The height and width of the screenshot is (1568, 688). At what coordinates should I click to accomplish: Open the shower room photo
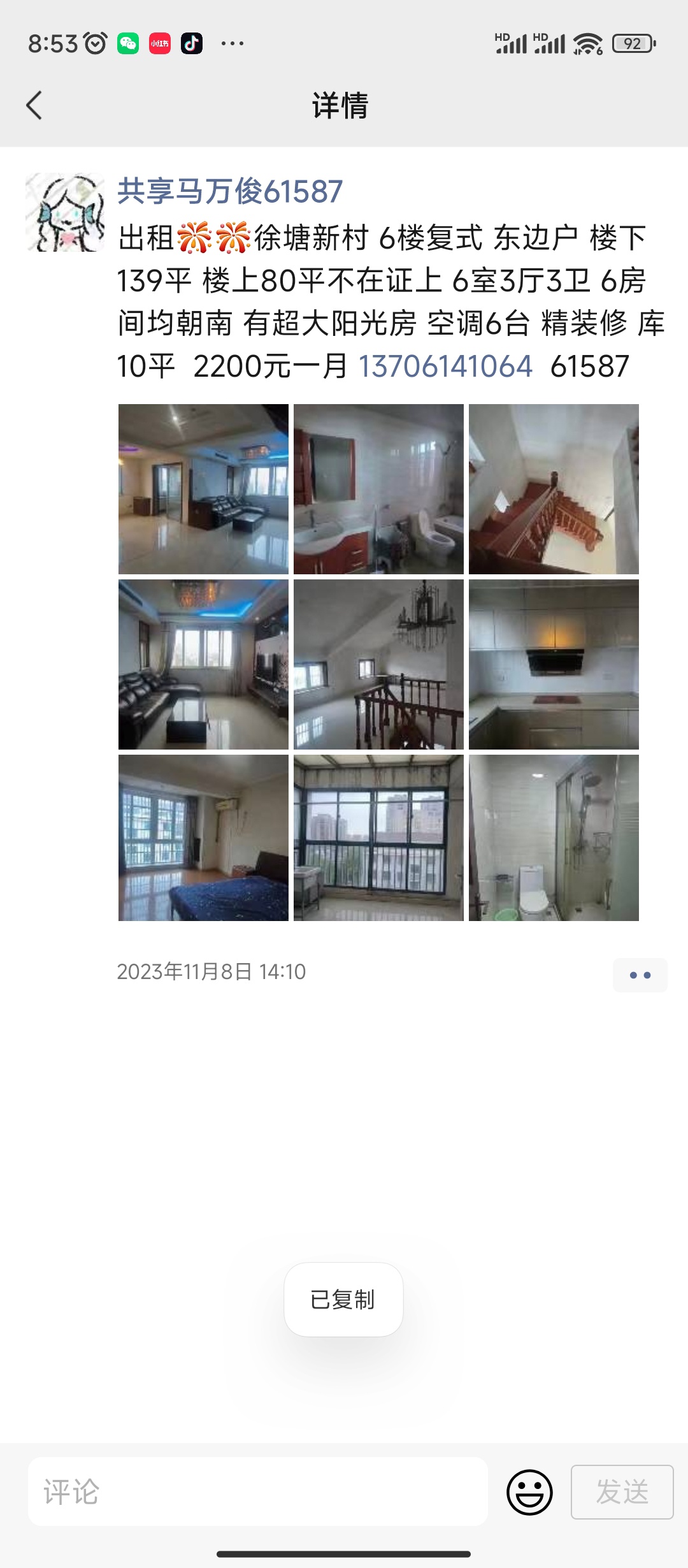[x=554, y=838]
